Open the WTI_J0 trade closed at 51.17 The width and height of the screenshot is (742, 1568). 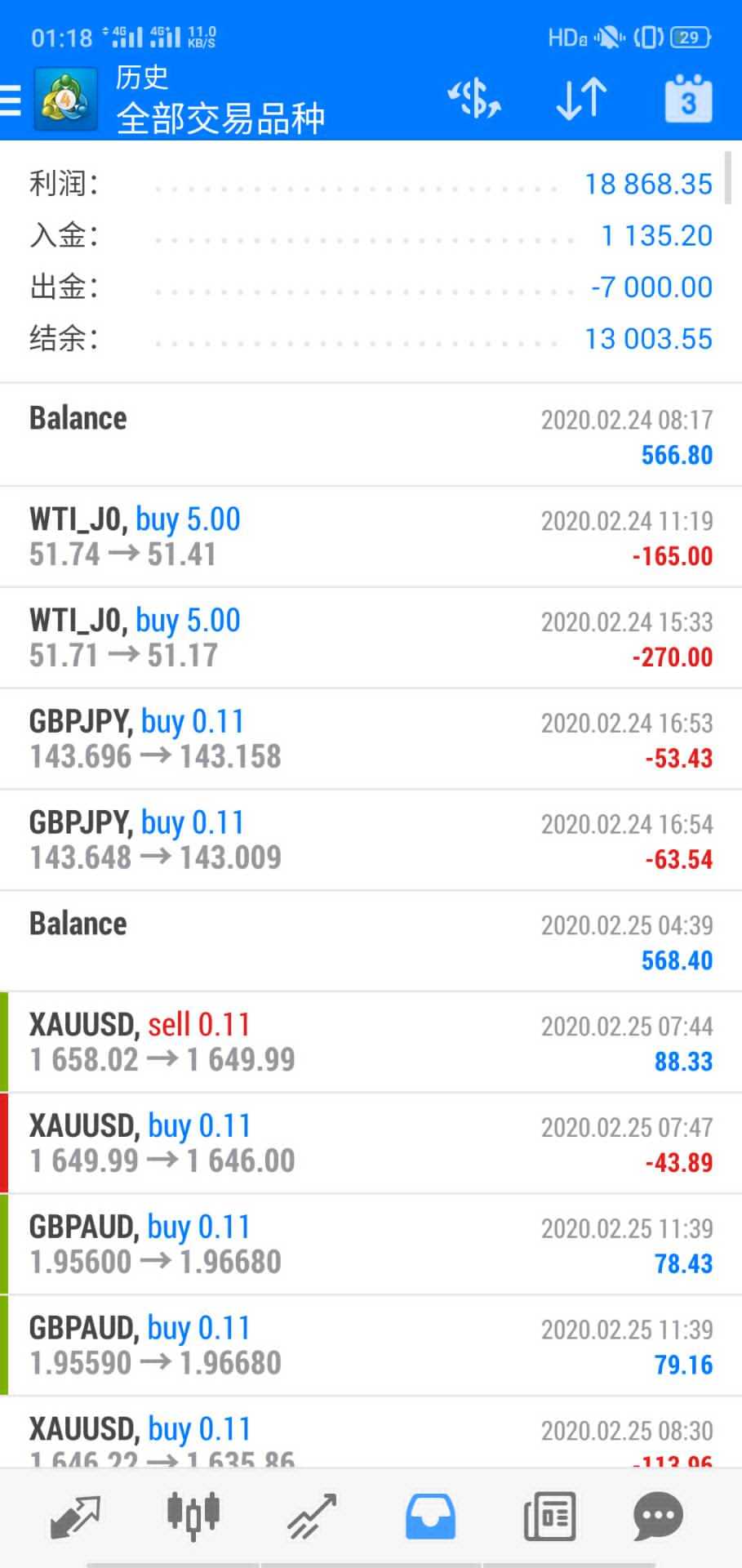[x=371, y=638]
